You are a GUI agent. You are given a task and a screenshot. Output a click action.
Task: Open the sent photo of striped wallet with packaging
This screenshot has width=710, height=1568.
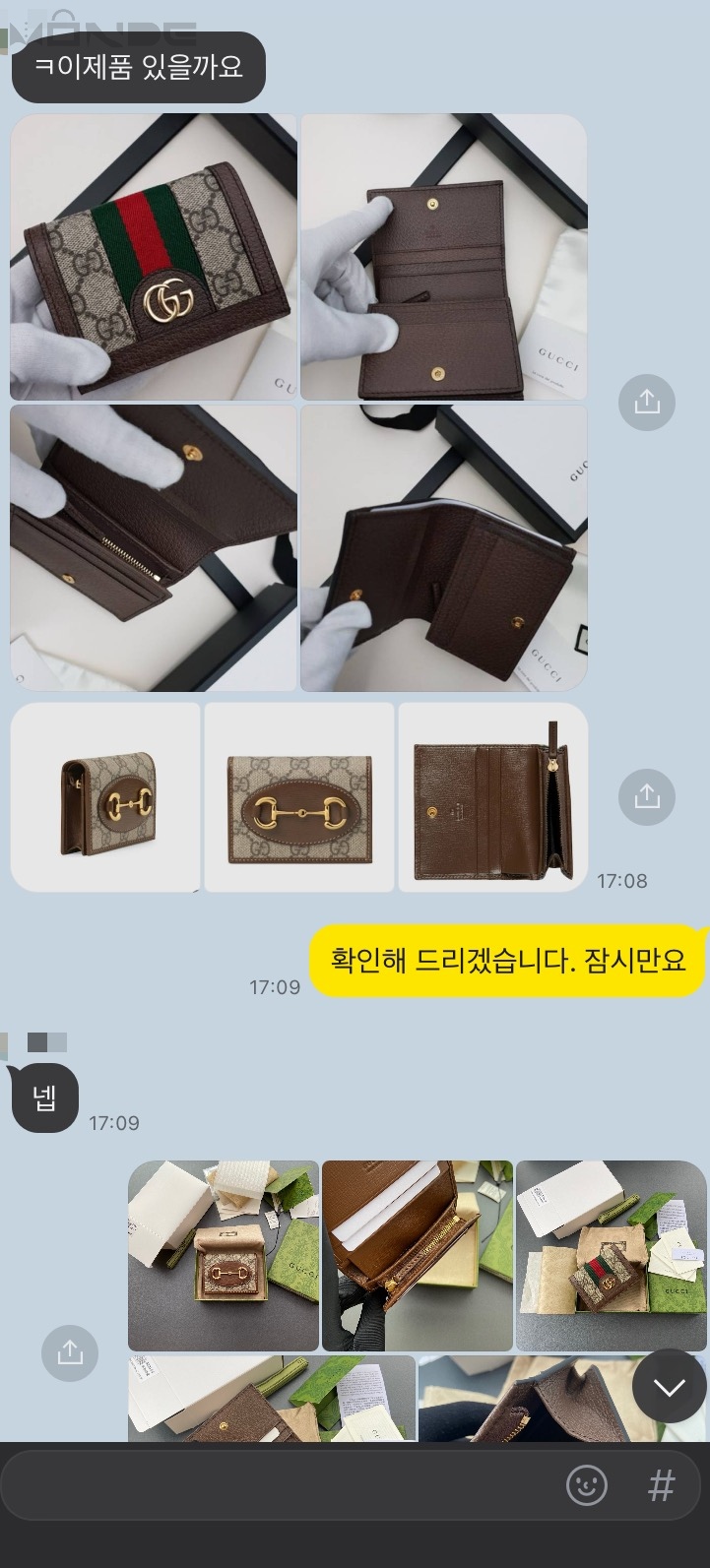pyautogui.click(x=611, y=1256)
